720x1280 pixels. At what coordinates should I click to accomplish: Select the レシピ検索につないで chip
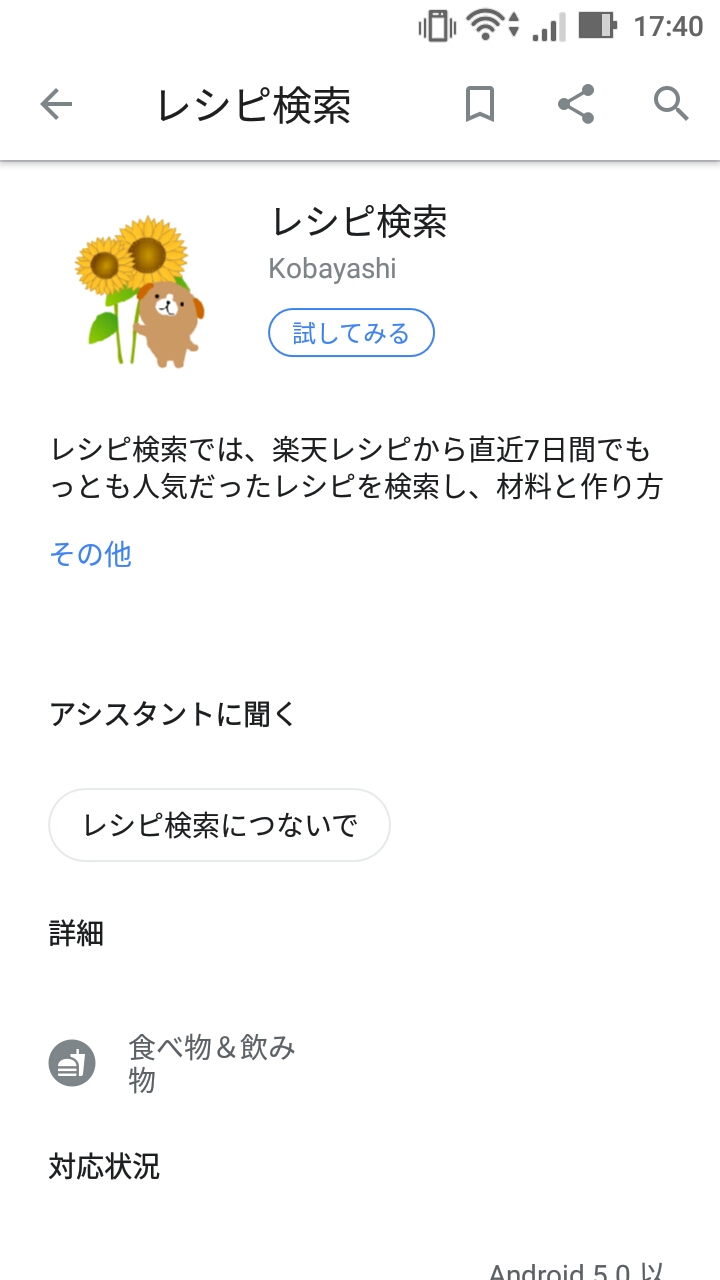219,825
